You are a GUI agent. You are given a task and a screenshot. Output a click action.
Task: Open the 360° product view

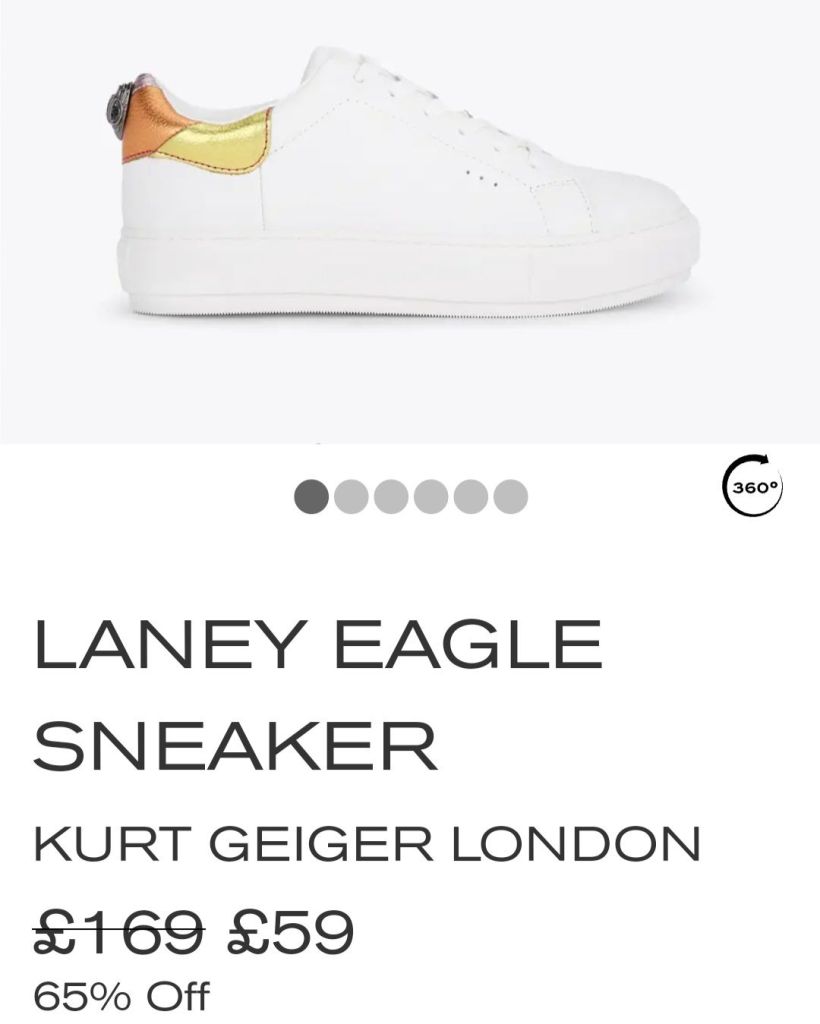752,487
